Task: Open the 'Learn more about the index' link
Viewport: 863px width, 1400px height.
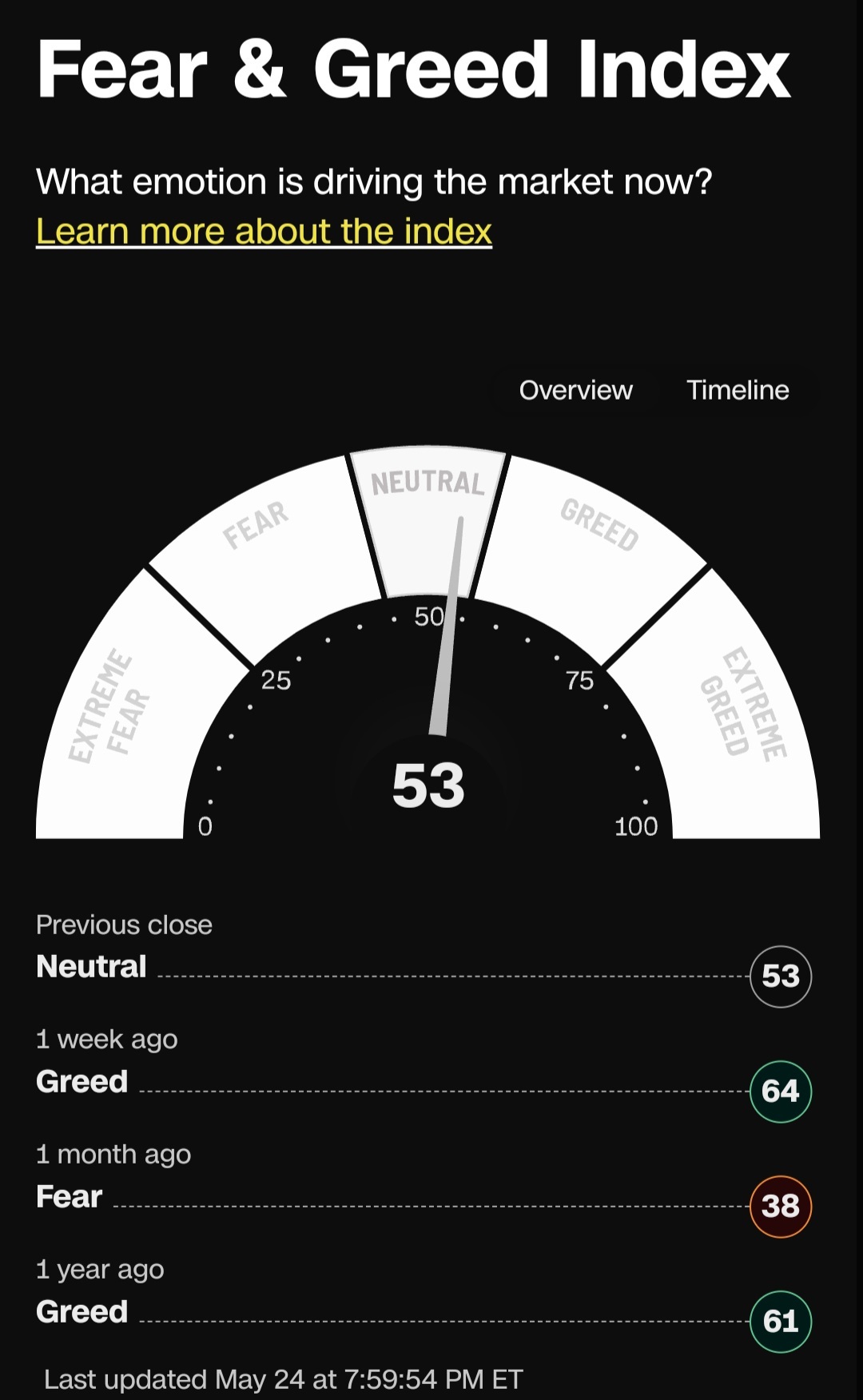Action: pyautogui.click(x=264, y=232)
